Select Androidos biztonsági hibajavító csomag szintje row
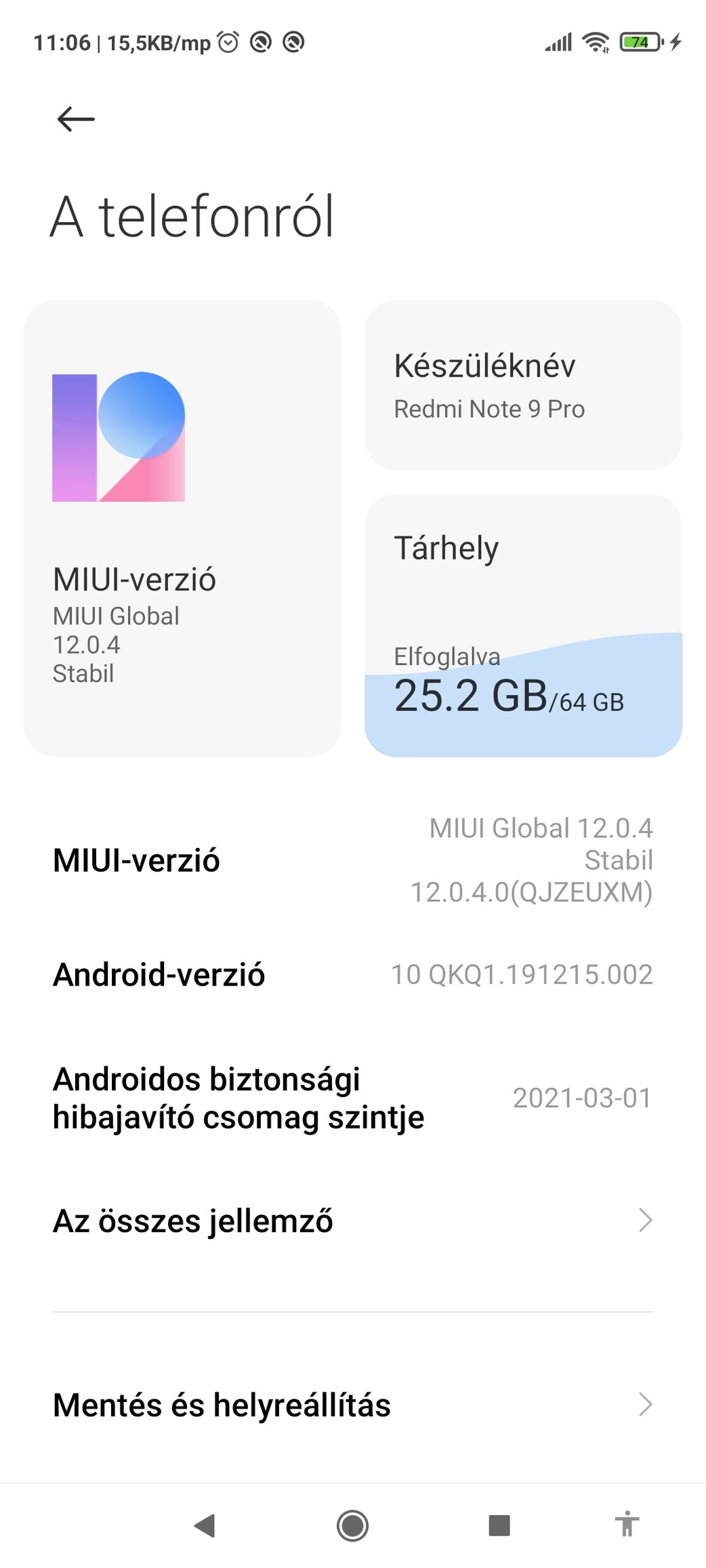 click(352, 1098)
